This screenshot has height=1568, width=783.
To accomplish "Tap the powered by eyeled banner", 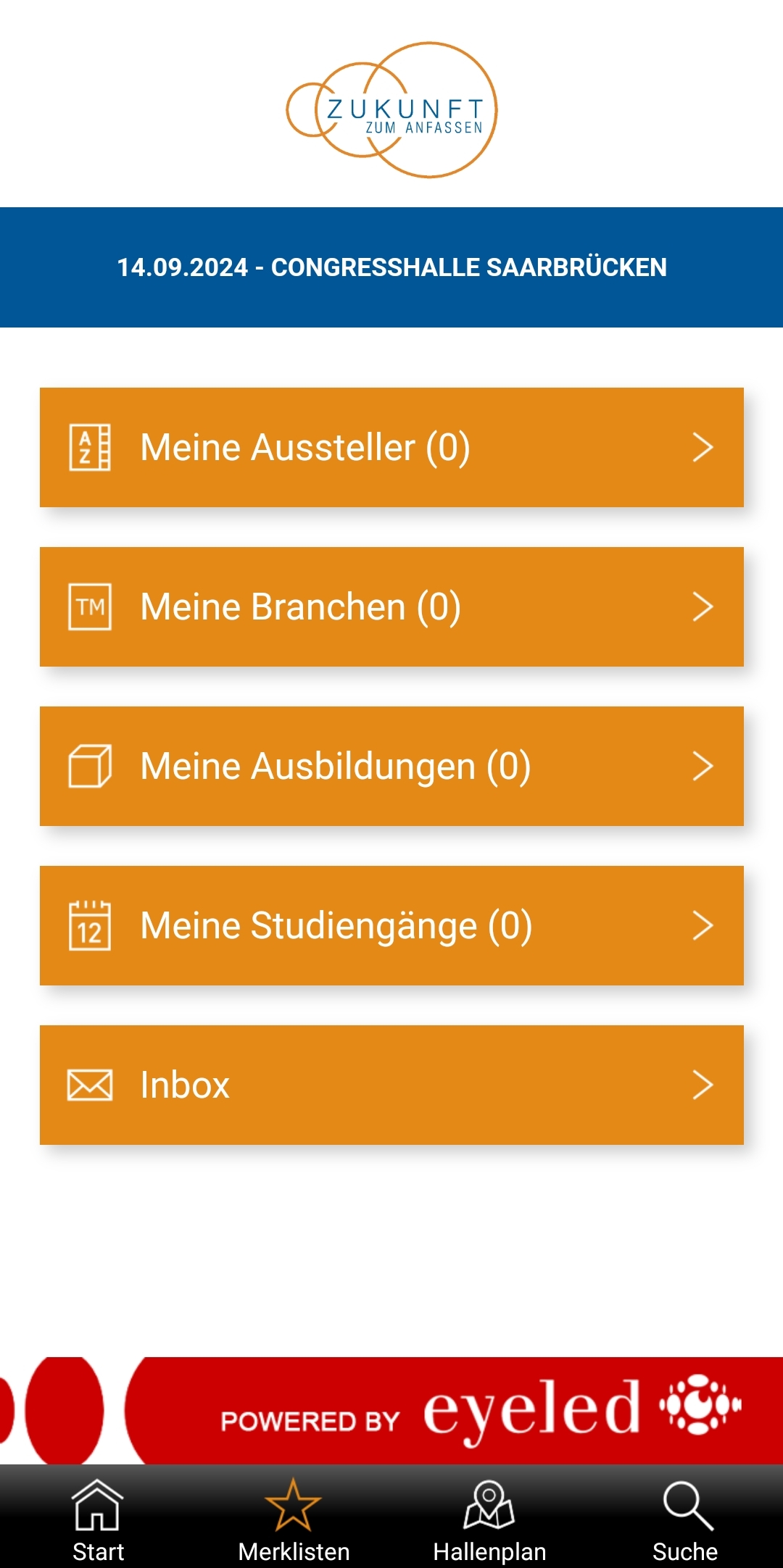I will [391, 1410].
